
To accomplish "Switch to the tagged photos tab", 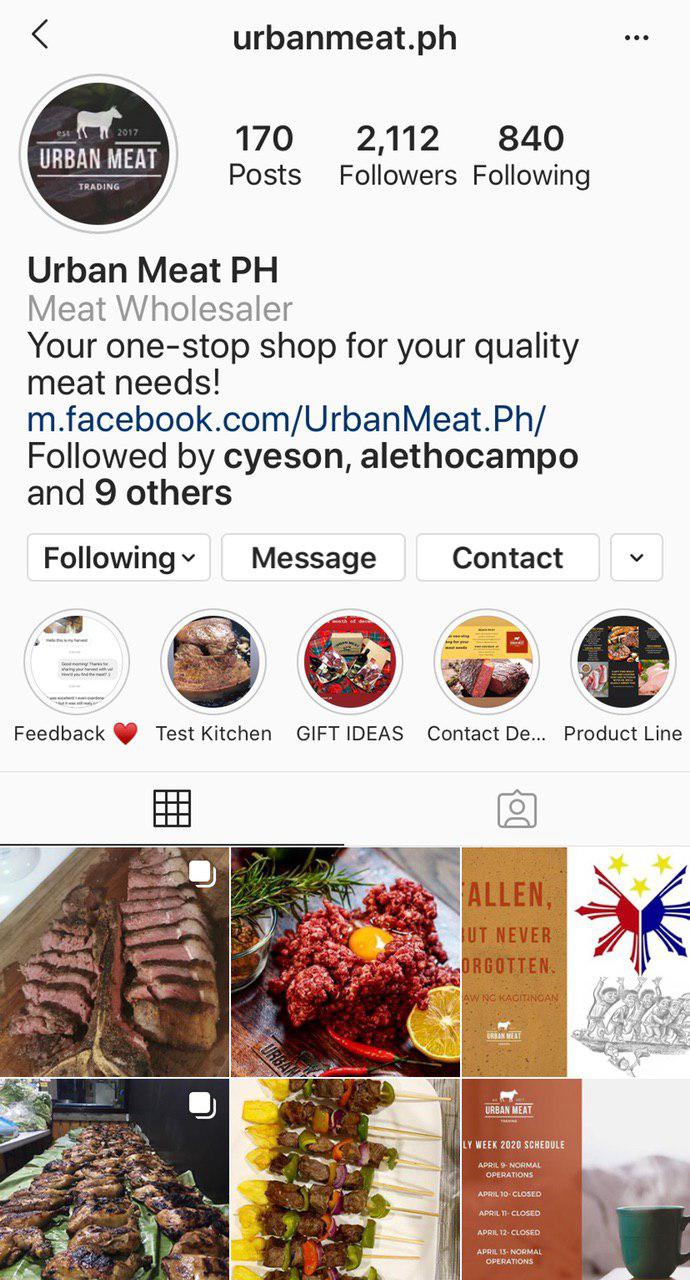I will (517, 808).
